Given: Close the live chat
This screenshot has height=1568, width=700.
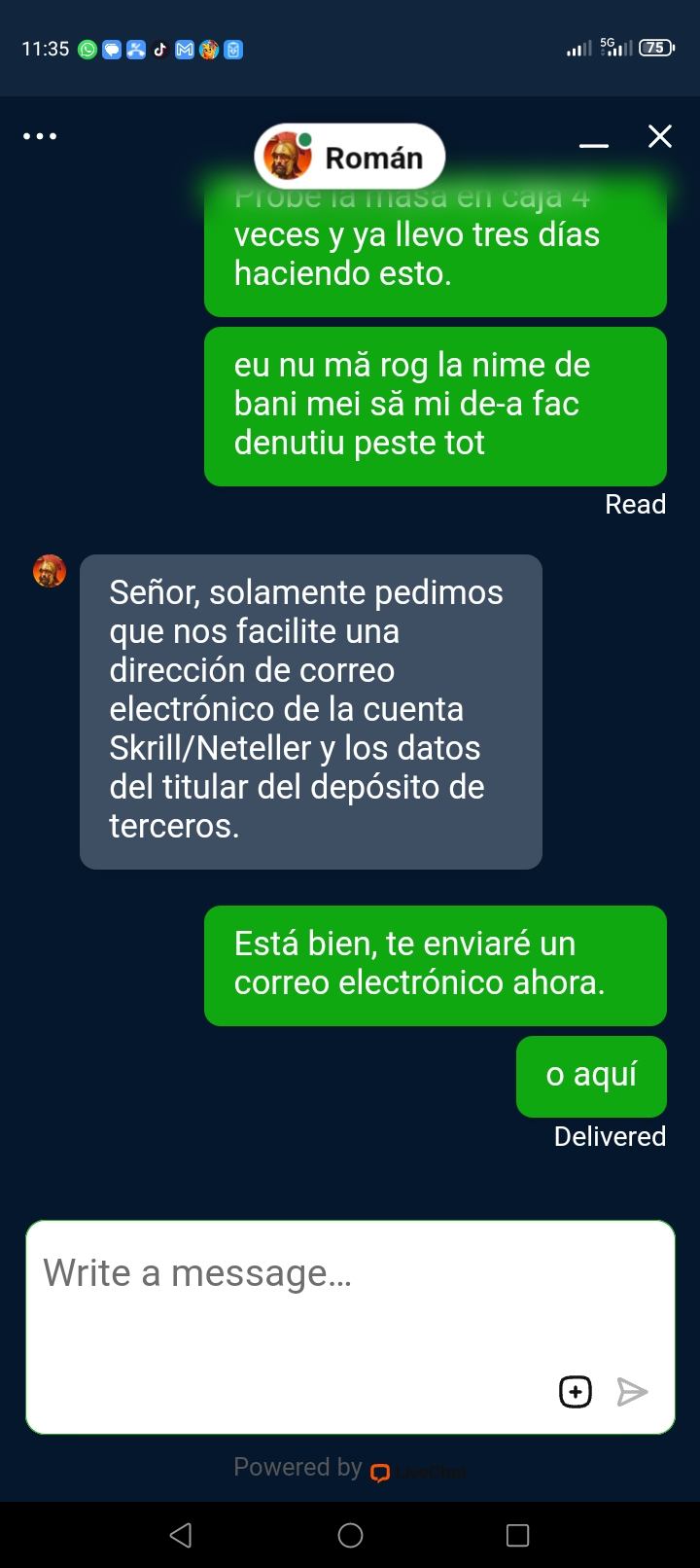Looking at the screenshot, I should [660, 136].
